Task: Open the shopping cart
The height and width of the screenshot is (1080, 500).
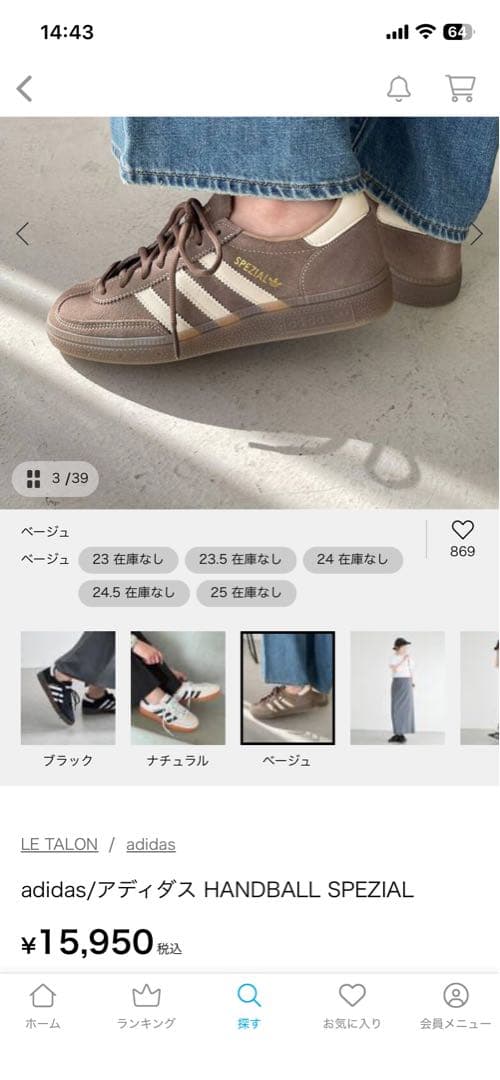Action: click(x=460, y=88)
